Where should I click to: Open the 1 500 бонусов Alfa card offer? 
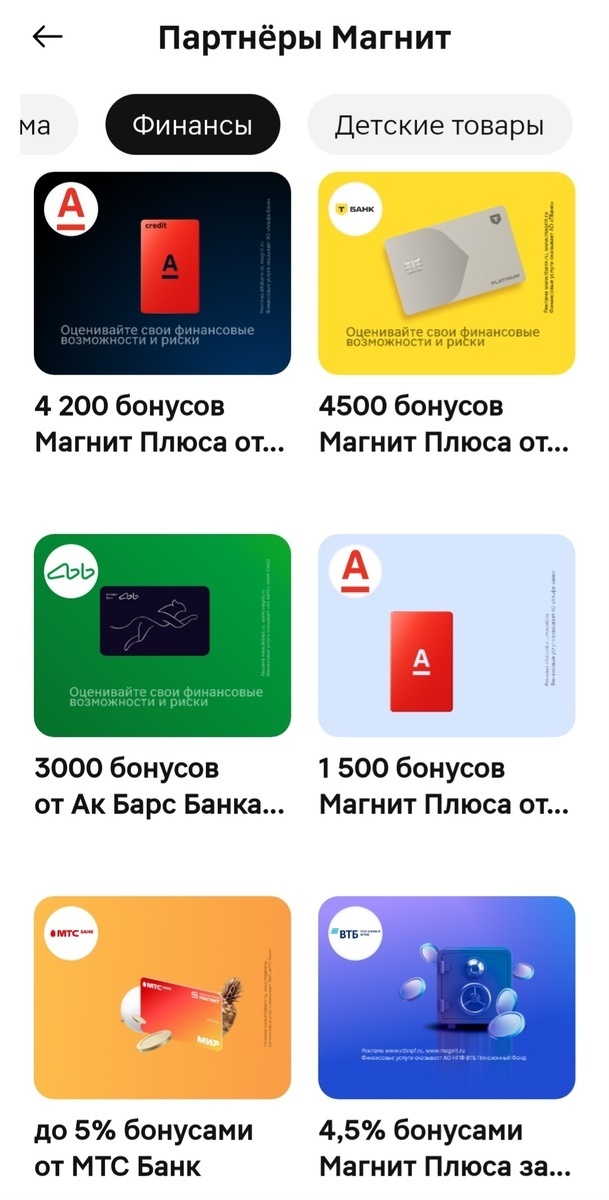[446, 635]
